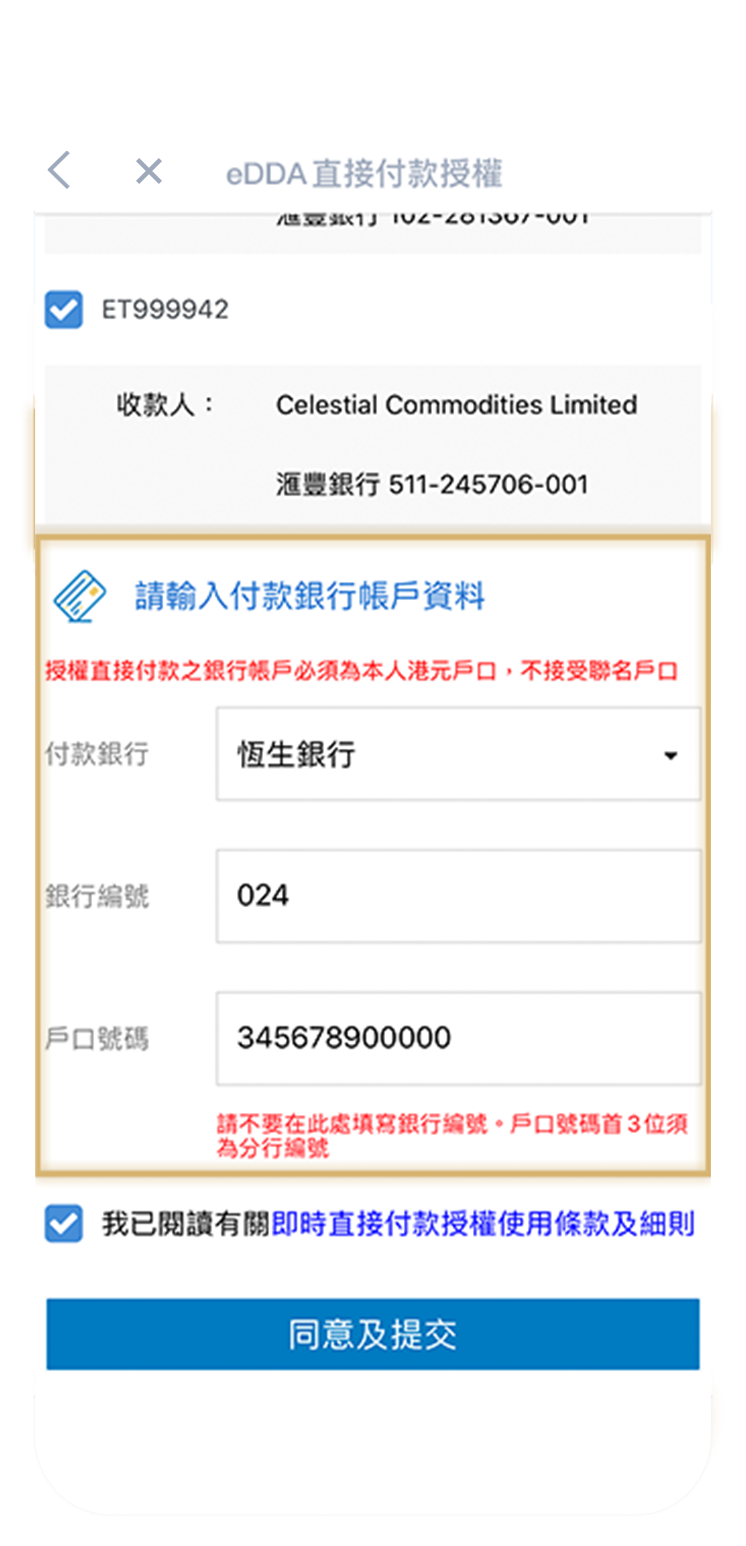Image resolution: width=746 pixels, height=1546 pixels.
Task: Uncheck the ET999942 account checkbox
Action: [x=64, y=310]
